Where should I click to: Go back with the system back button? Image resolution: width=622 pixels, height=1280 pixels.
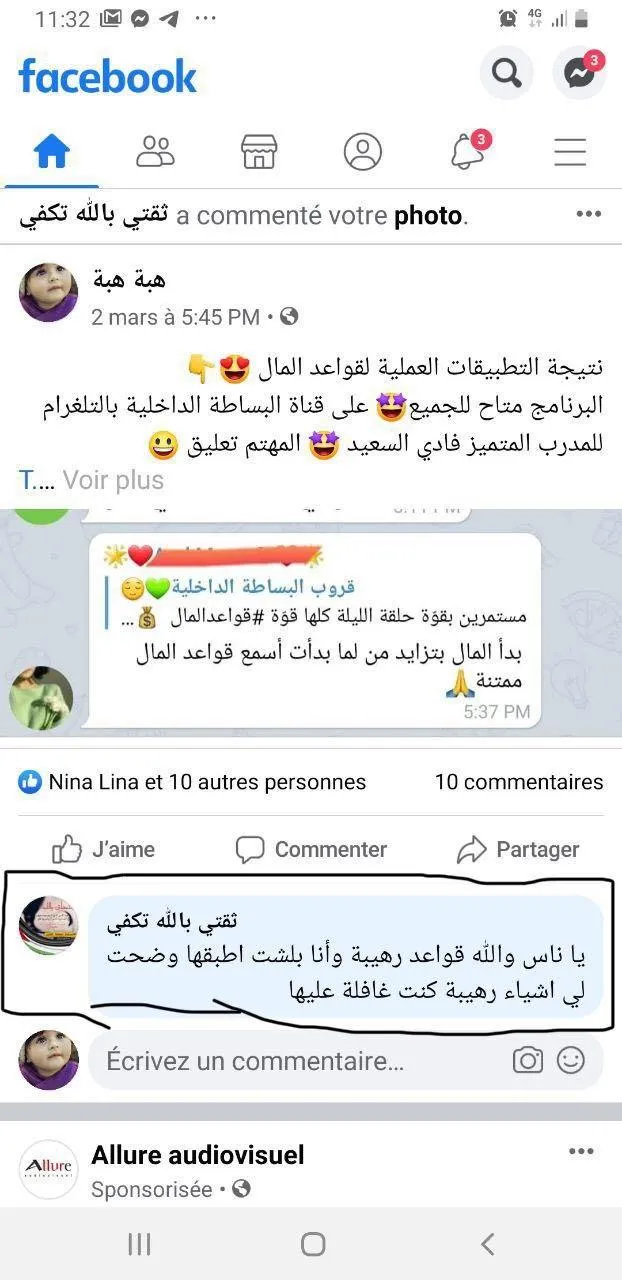487,1244
